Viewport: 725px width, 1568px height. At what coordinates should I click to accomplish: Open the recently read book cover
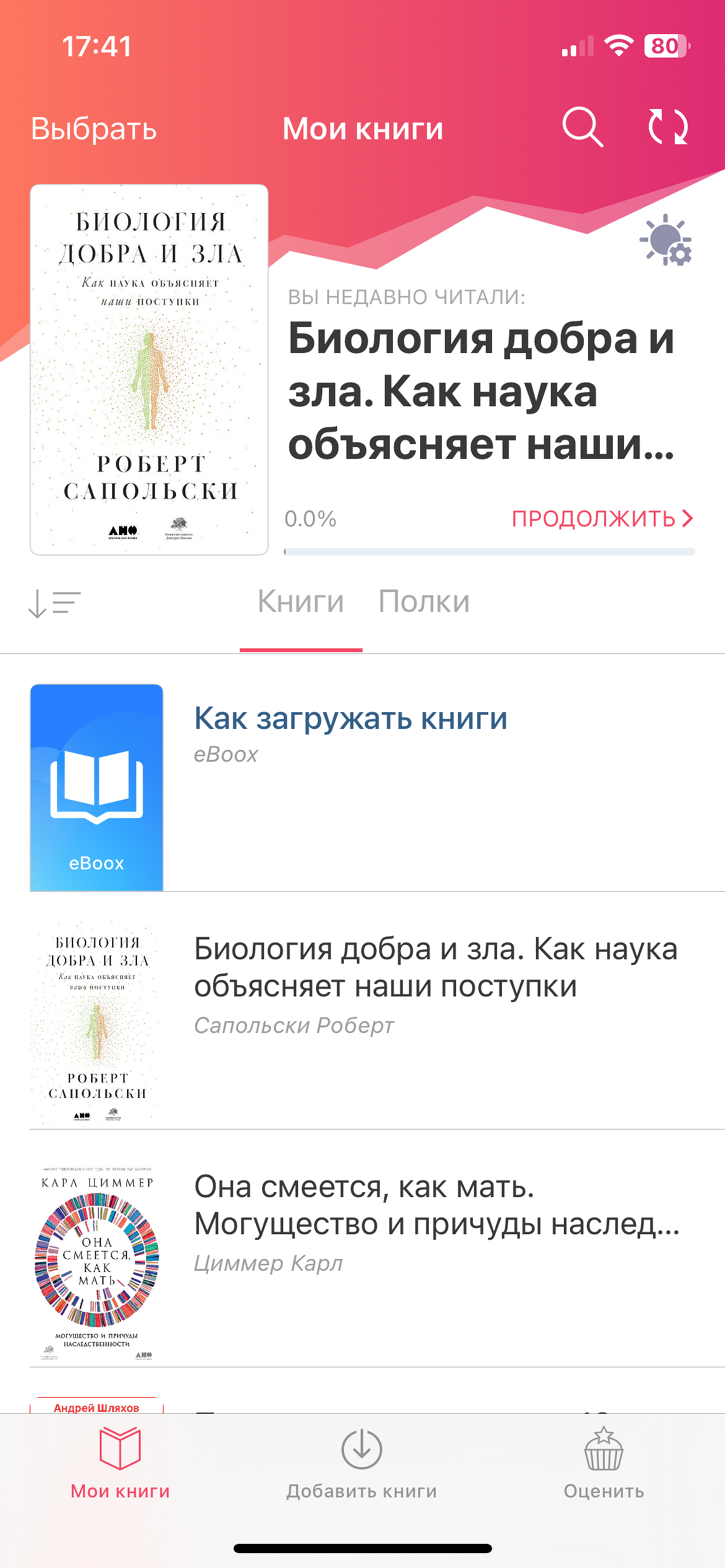click(x=149, y=370)
